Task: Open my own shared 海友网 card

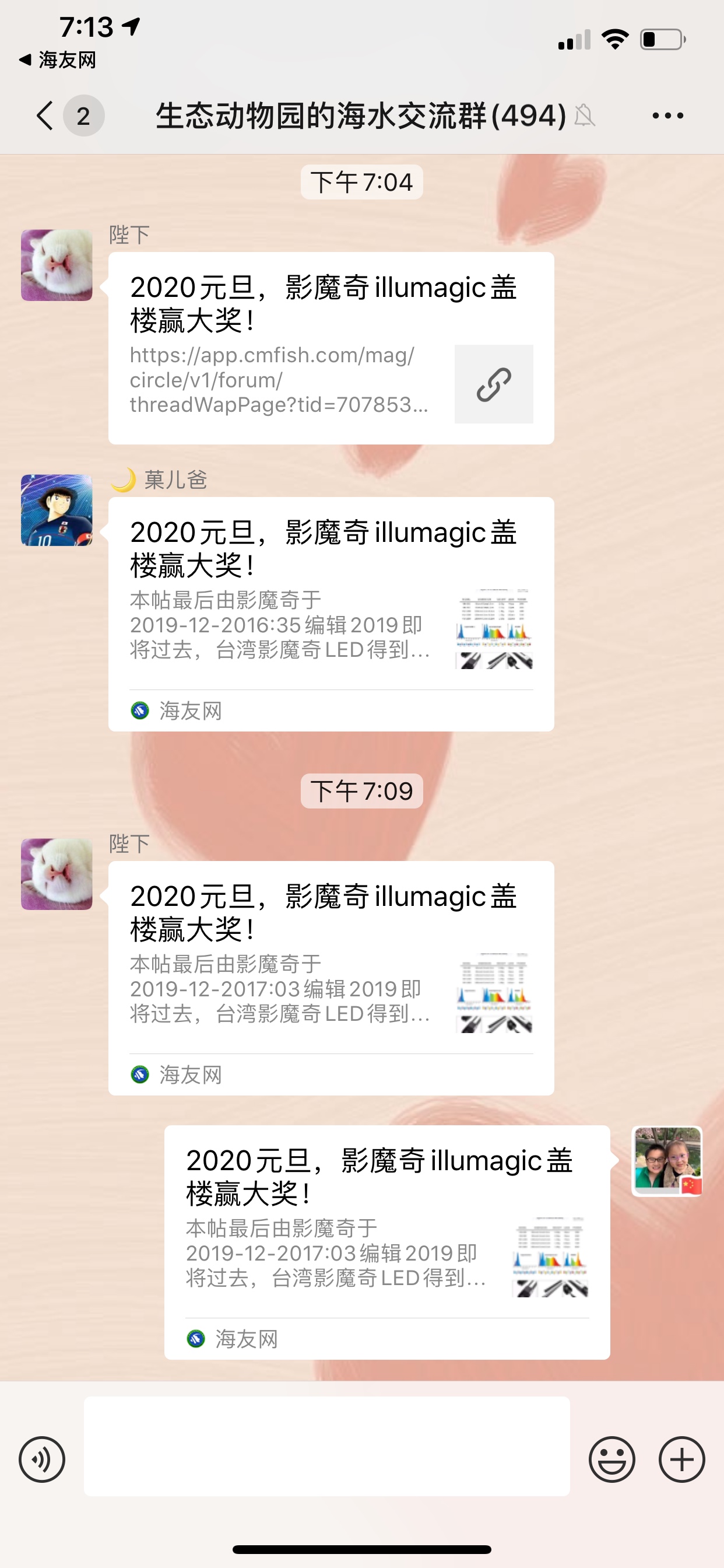Action: [x=387, y=1242]
